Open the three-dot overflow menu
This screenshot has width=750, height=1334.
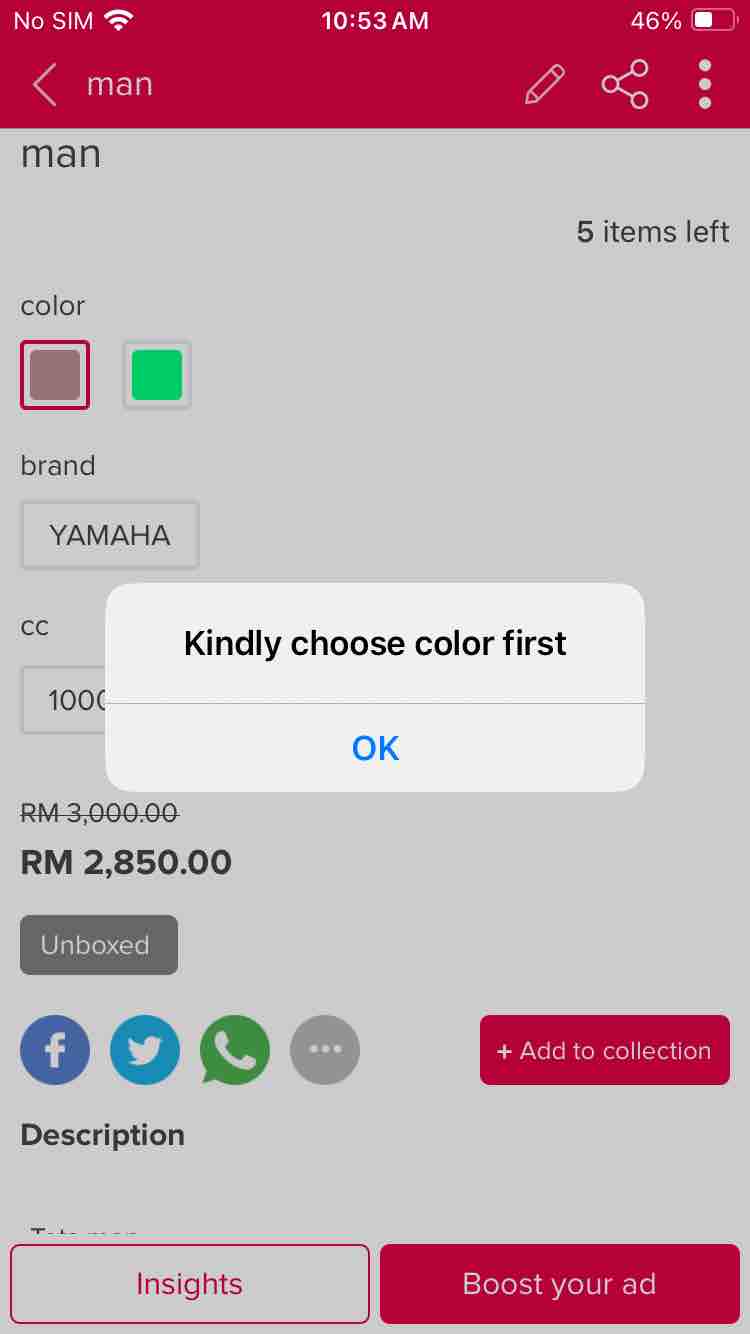[705, 84]
